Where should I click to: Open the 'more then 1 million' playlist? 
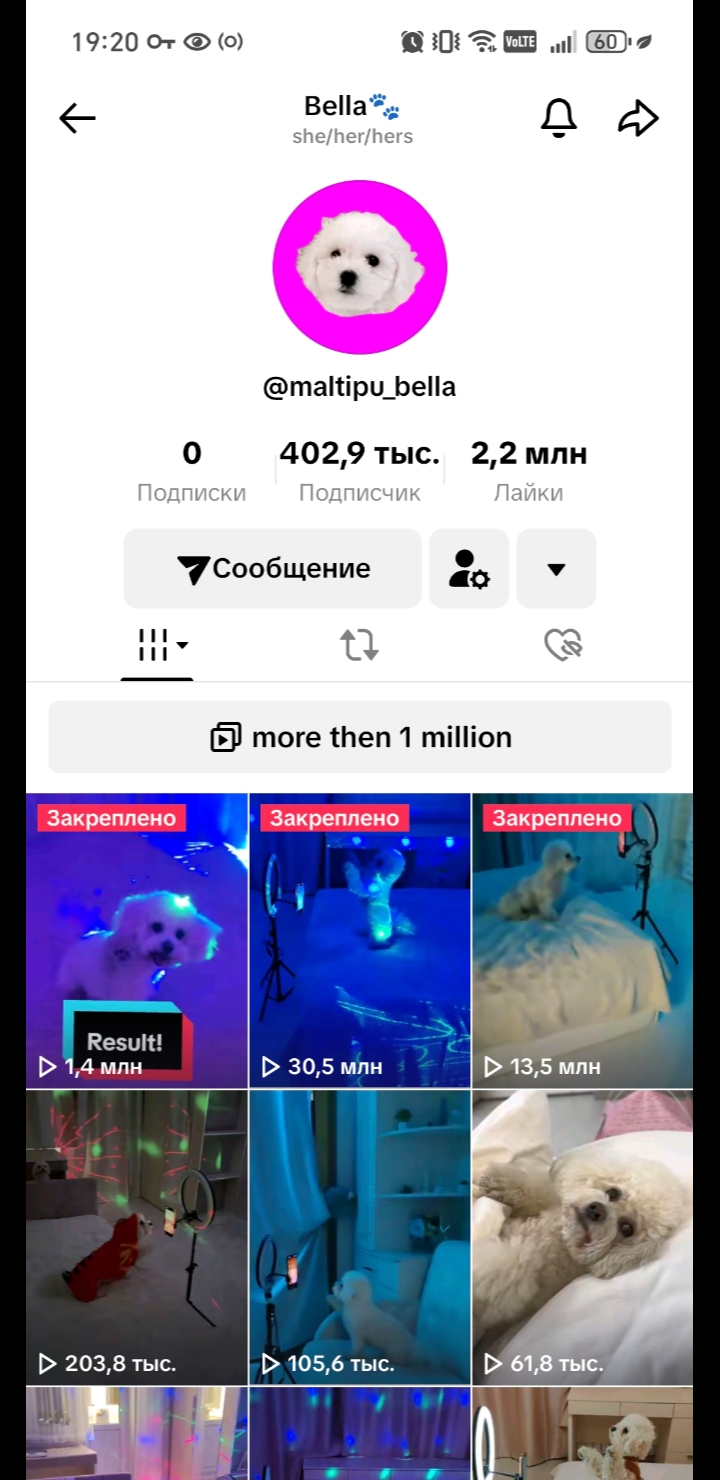pyautogui.click(x=360, y=738)
